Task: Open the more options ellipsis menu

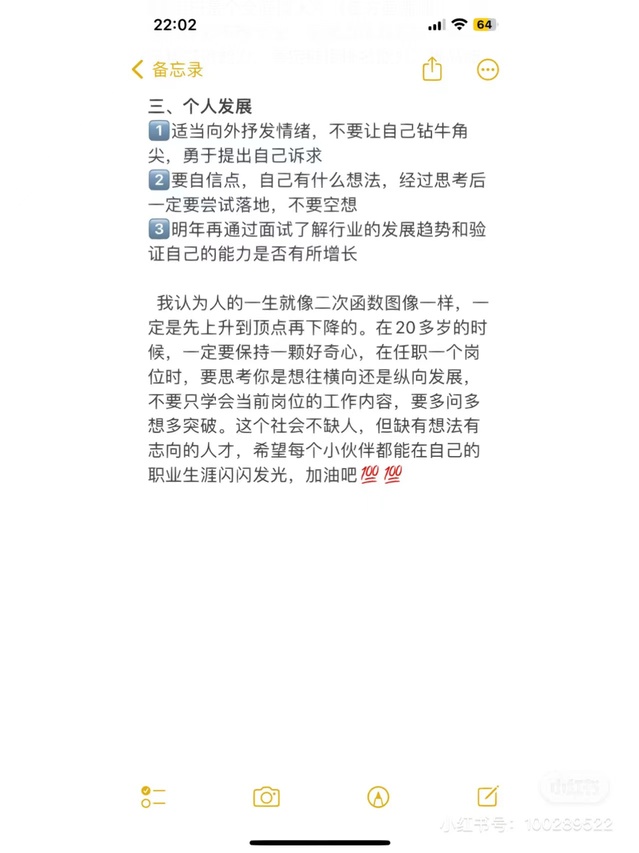Action: (488, 69)
